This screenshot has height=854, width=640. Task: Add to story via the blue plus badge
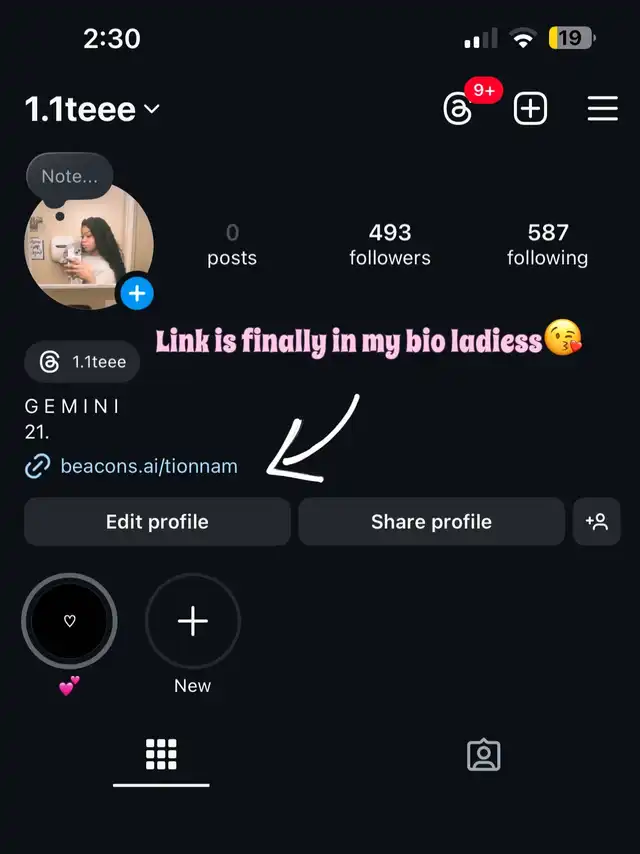click(137, 294)
